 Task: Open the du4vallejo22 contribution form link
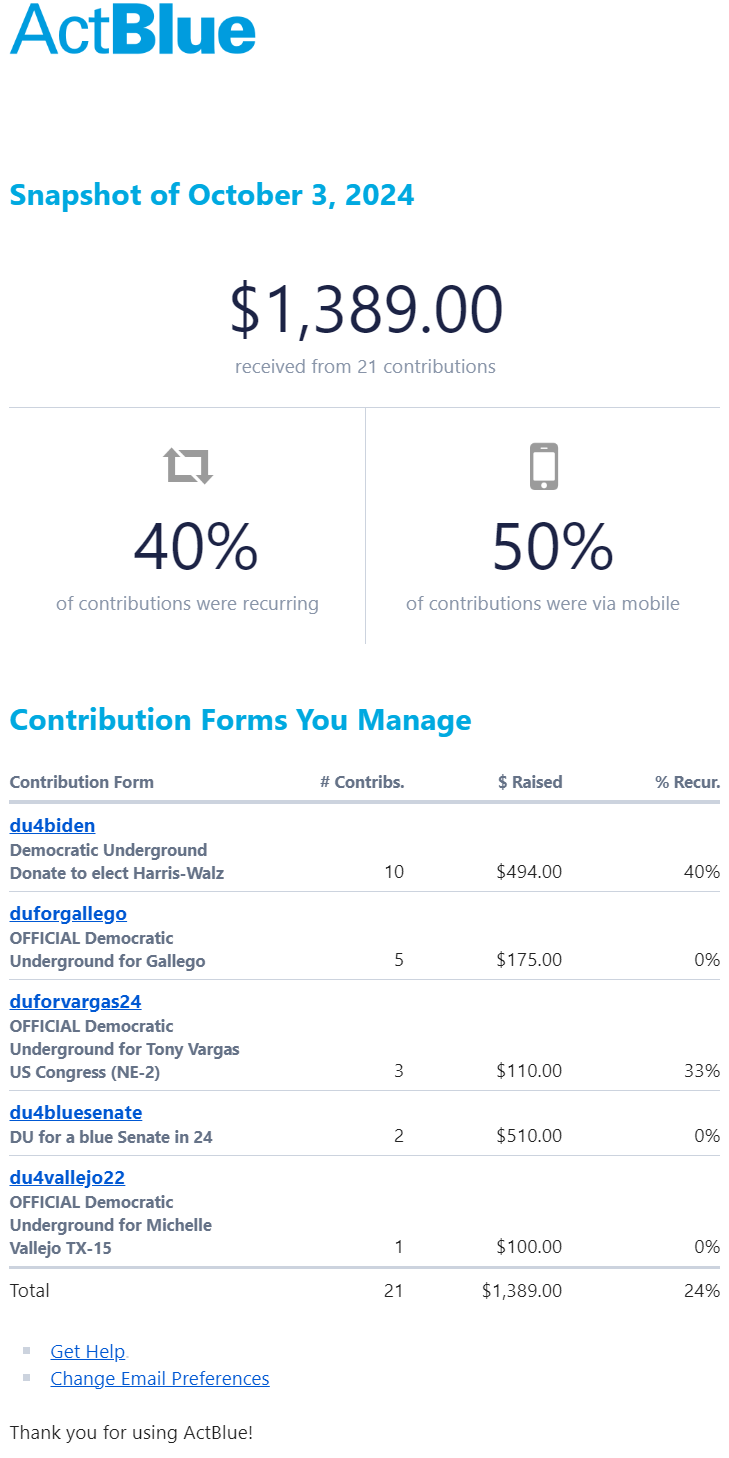click(67, 1177)
